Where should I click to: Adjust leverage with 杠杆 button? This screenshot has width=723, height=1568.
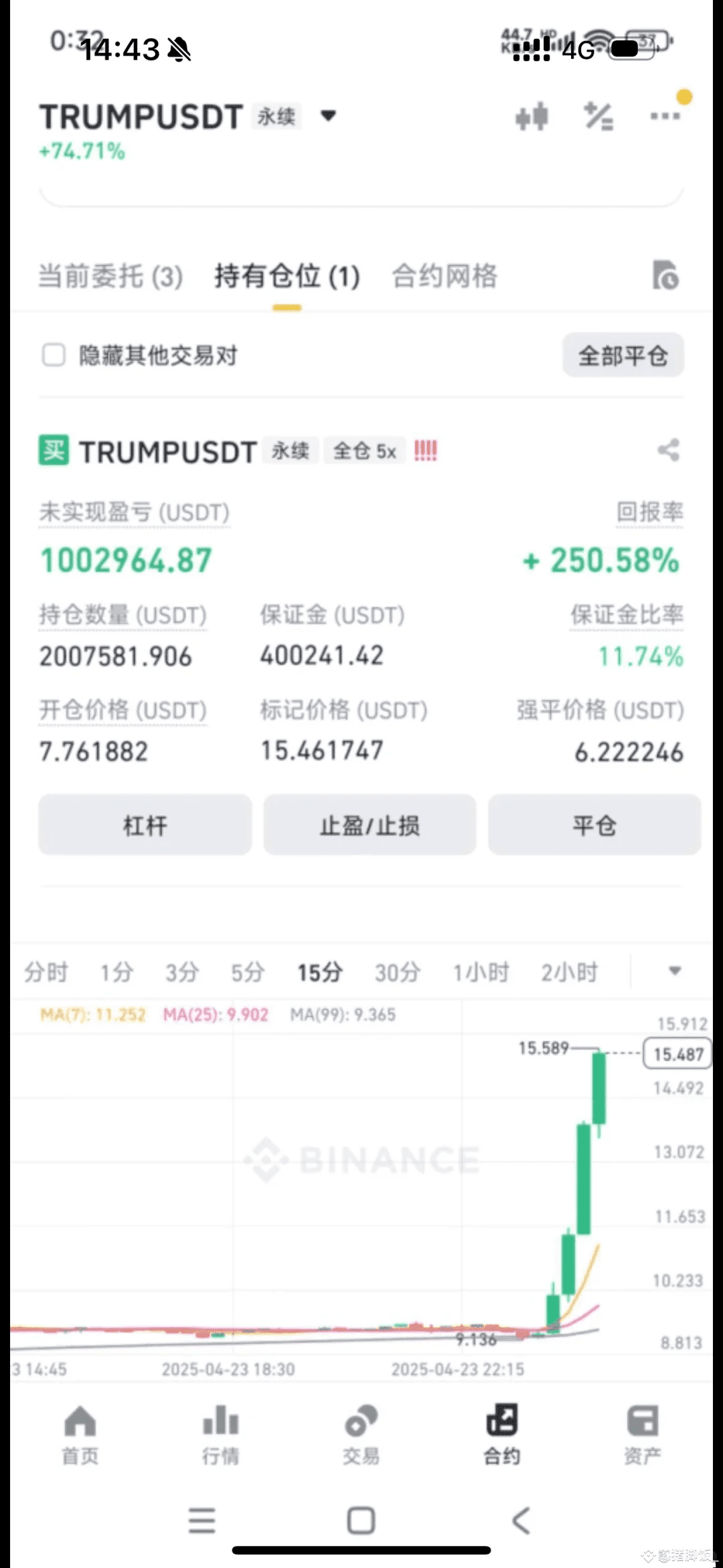[145, 825]
